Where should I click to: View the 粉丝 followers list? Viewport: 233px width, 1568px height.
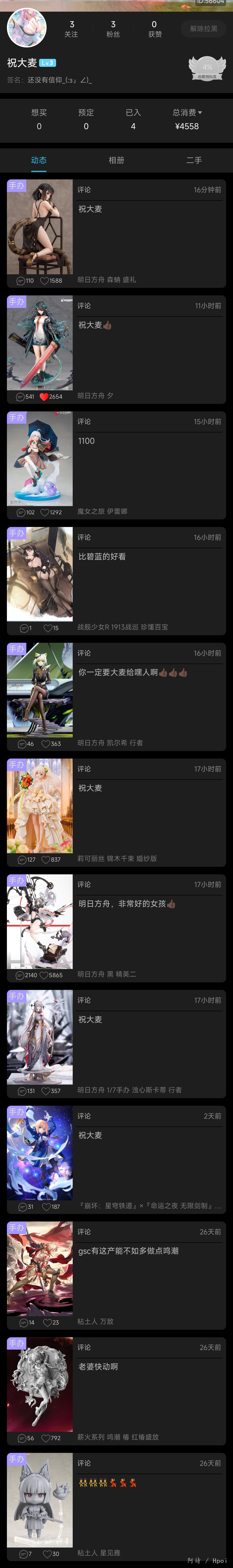tap(113, 29)
